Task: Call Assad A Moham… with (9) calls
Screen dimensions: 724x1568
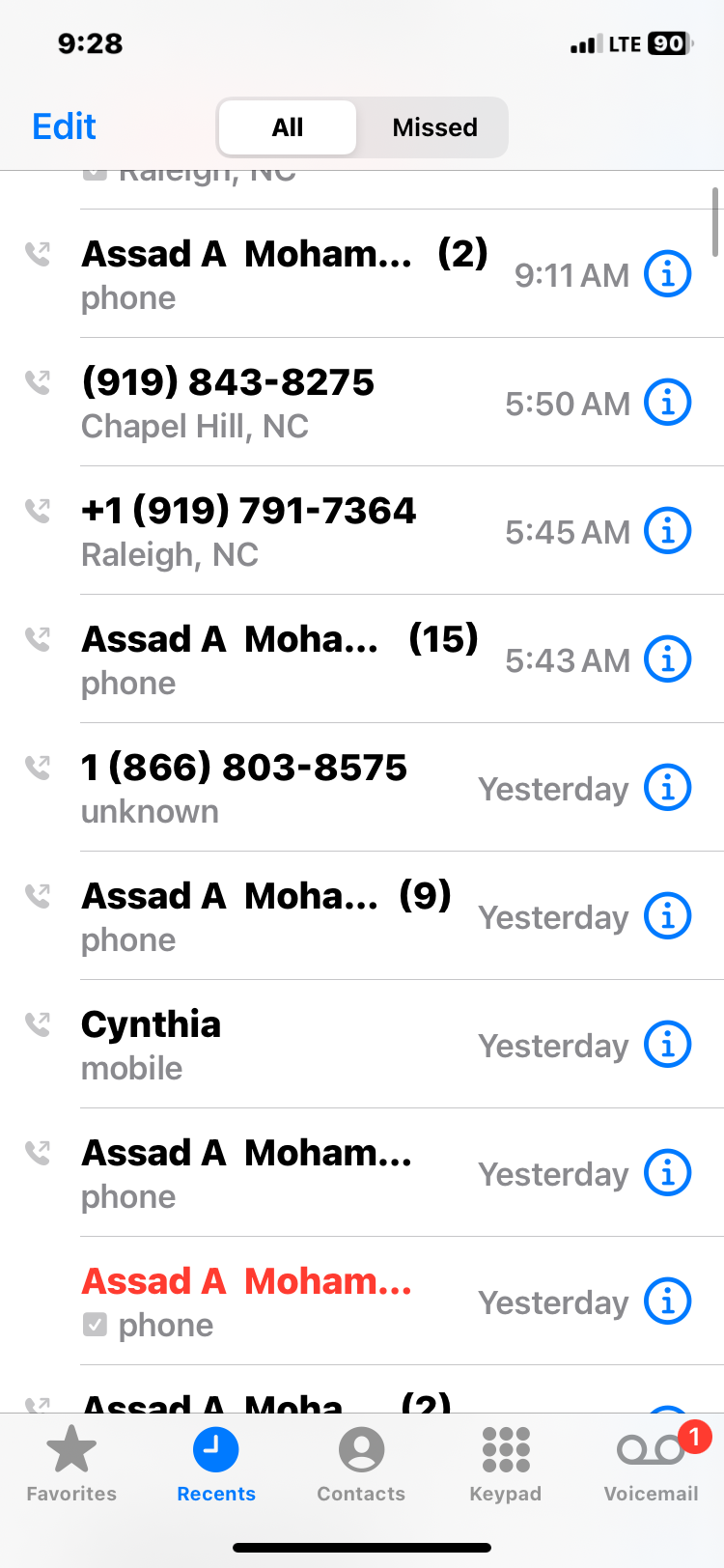Action: 362,916
